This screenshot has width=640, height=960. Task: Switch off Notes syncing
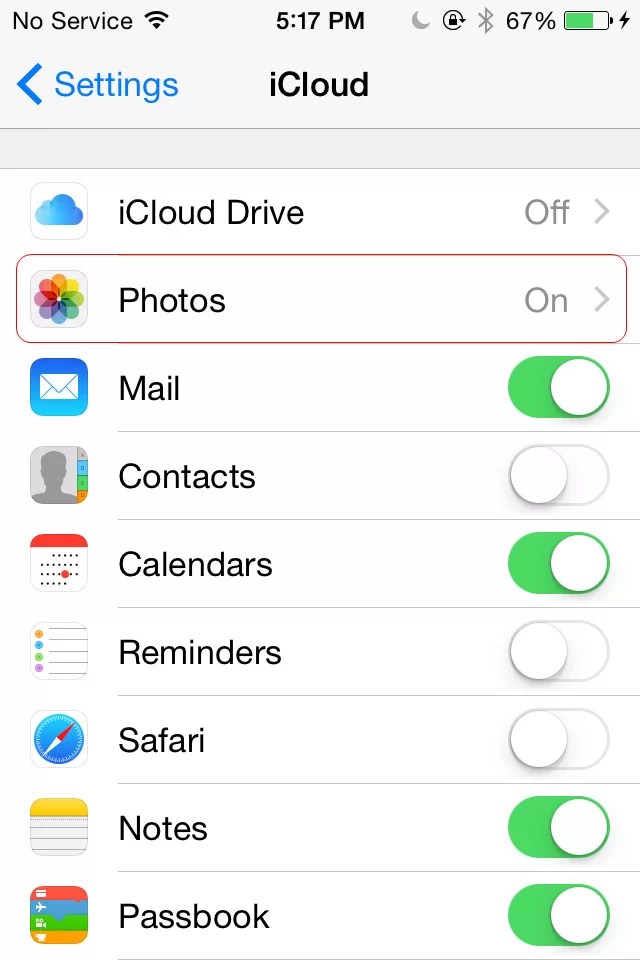[558, 828]
